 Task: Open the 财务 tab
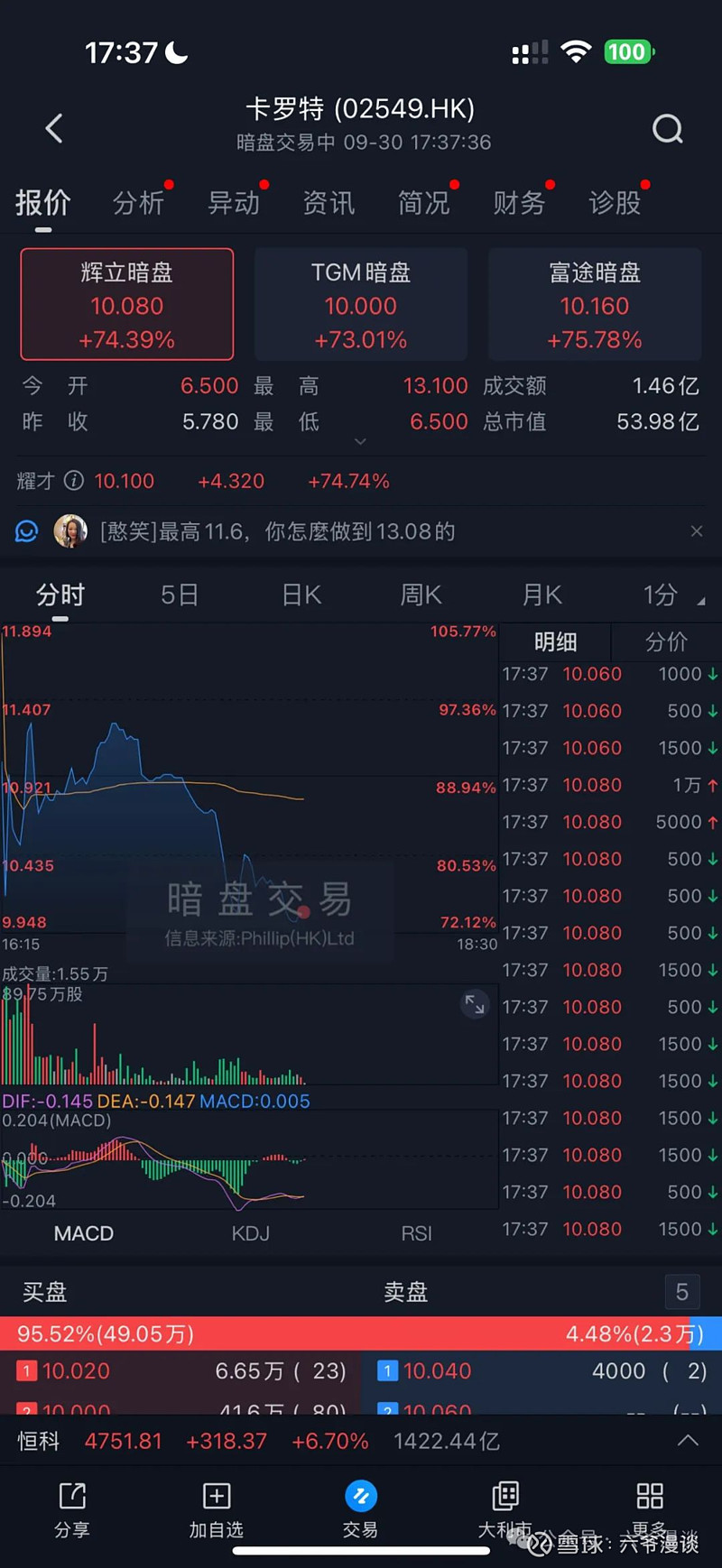519,203
